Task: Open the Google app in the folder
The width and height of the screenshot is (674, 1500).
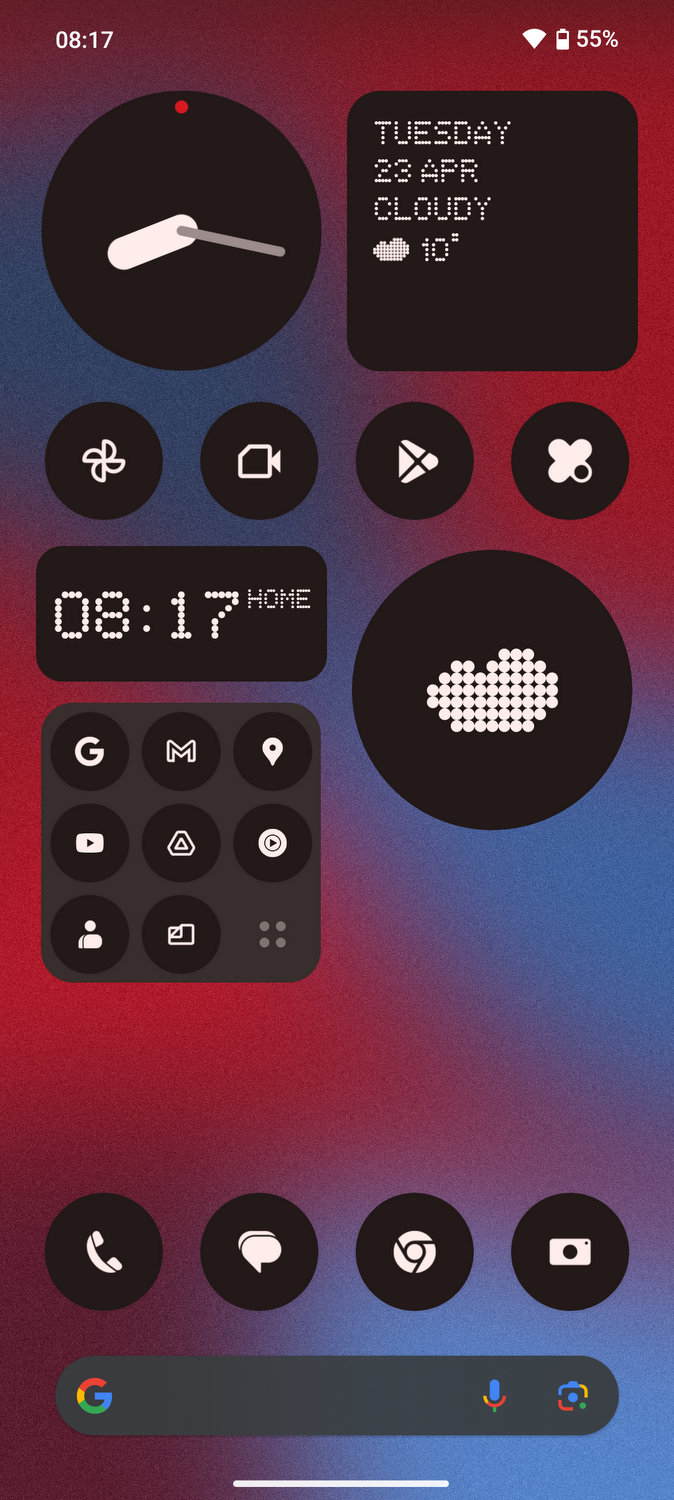Action: click(x=90, y=752)
